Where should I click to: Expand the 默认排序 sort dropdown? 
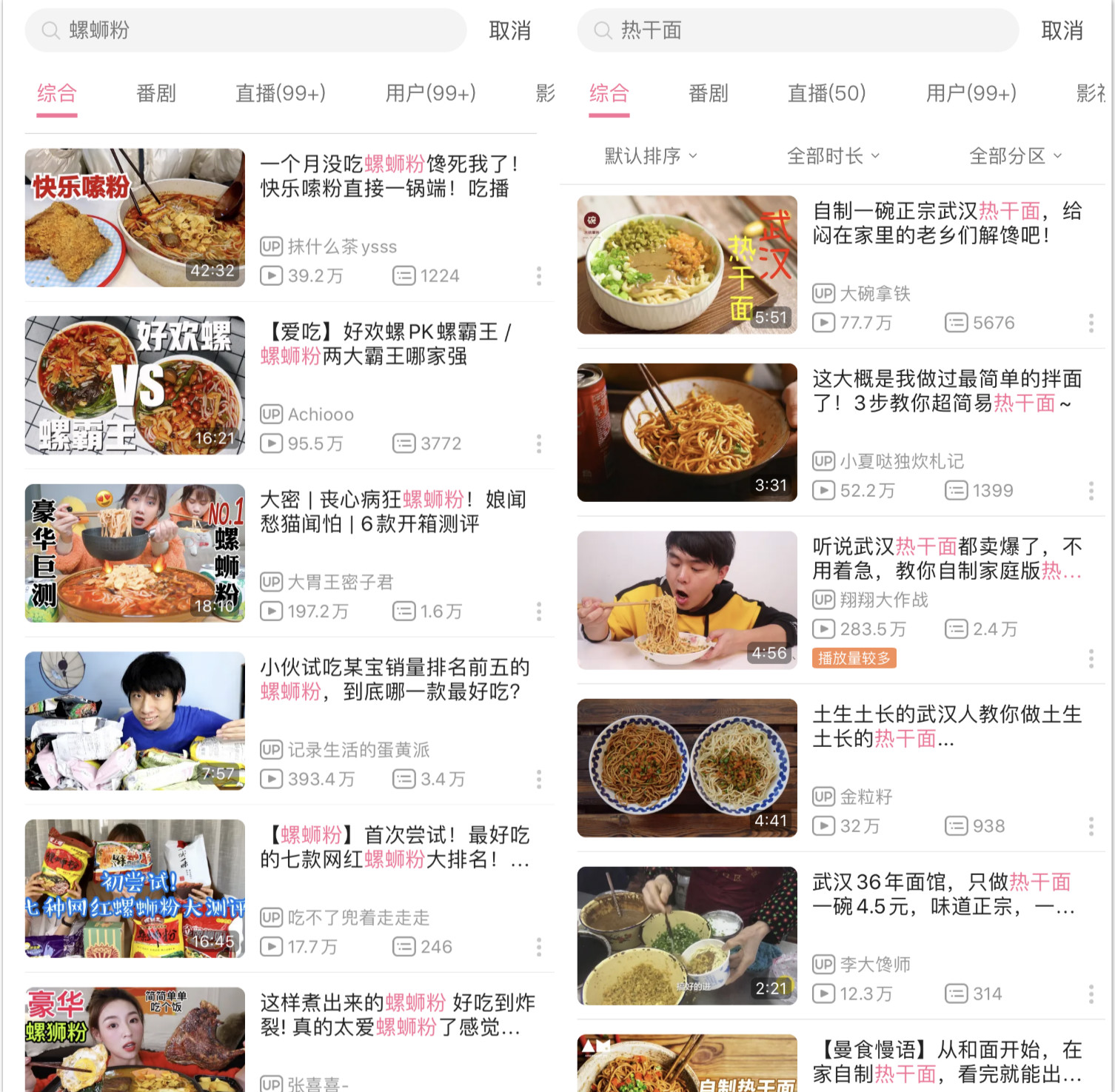[x=651, y=155]
